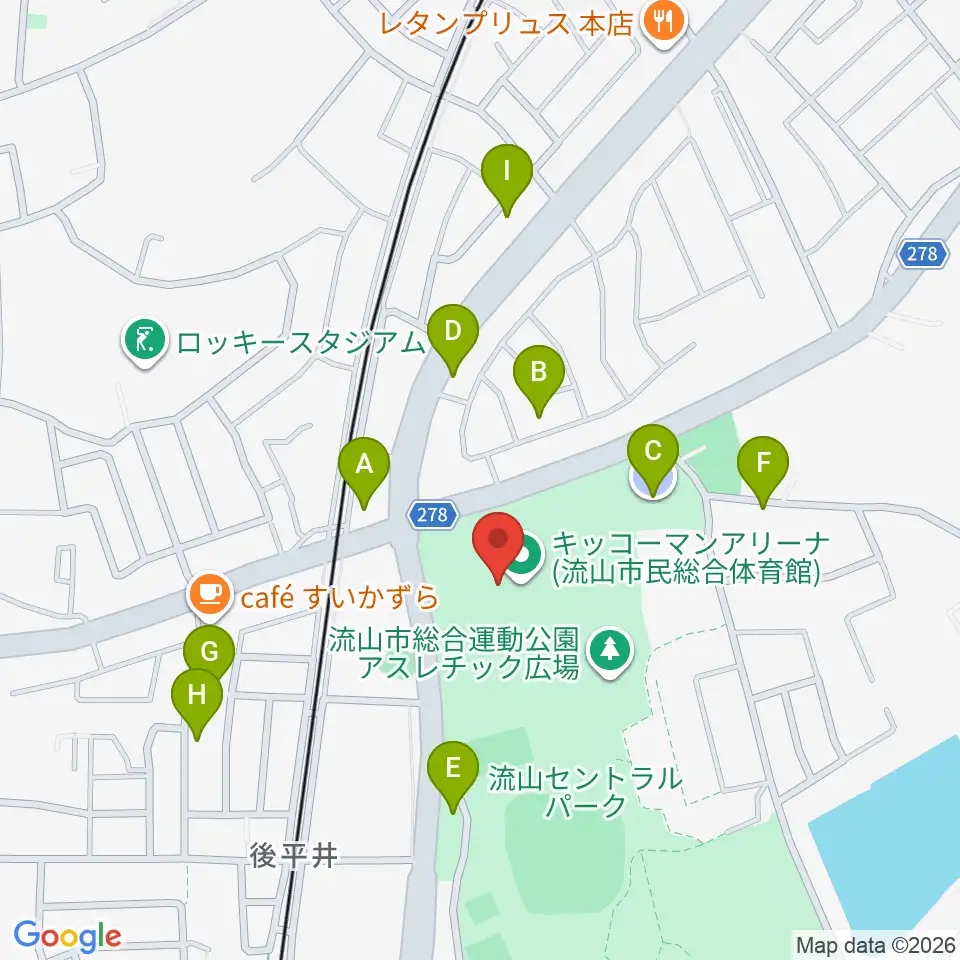Tap map marker E near Central Park
Screen dimensions: 960x960
[x=452, y=776]
